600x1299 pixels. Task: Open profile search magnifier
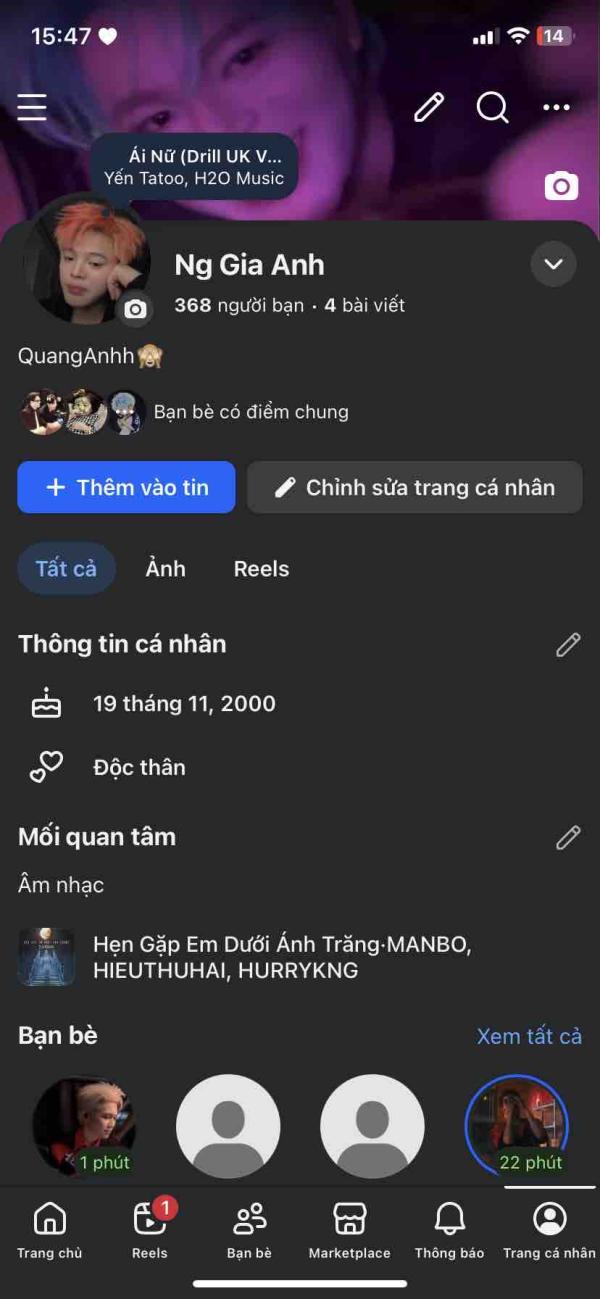tap(492, 107)
